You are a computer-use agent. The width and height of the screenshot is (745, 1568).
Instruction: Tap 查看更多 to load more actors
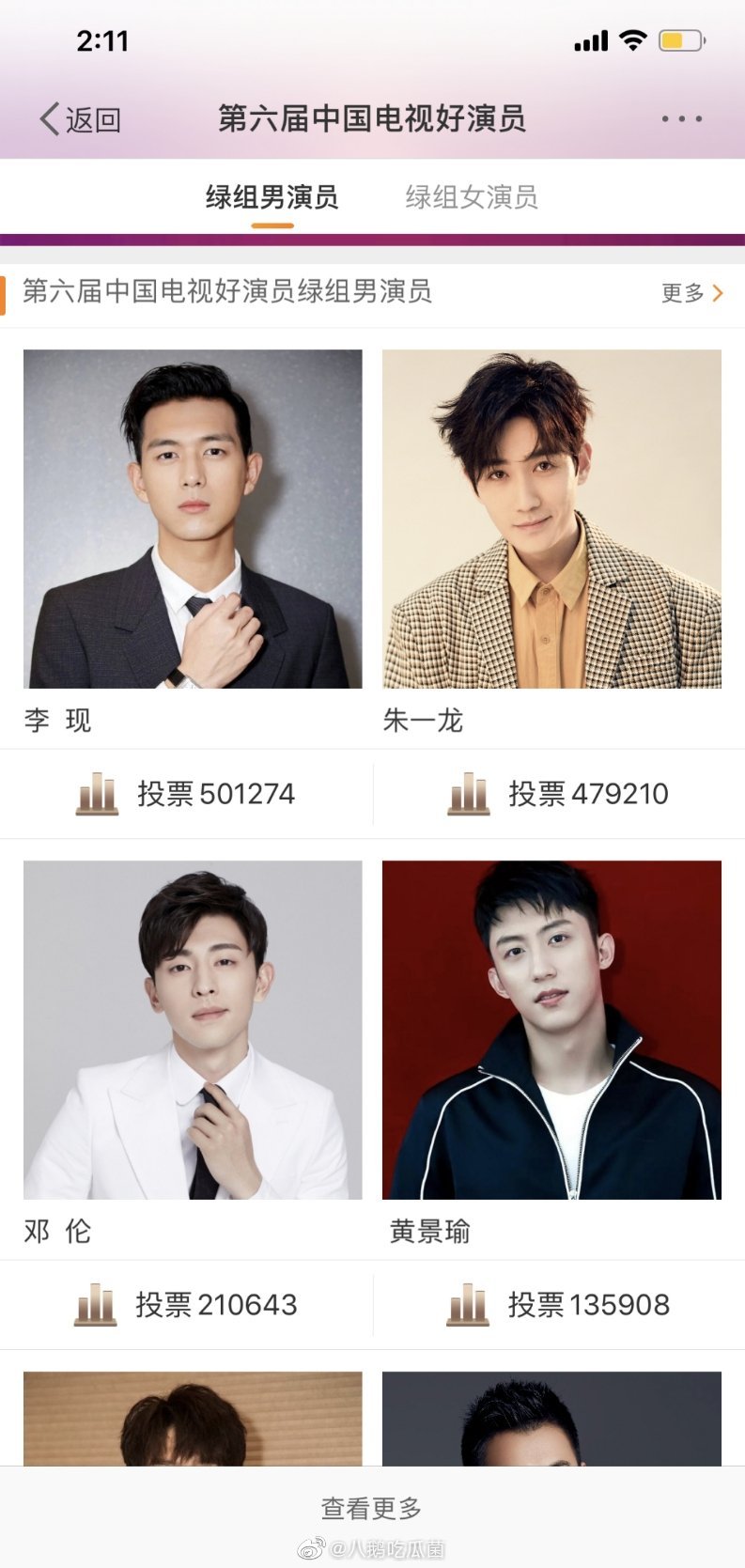click(x=372, y=1508)
